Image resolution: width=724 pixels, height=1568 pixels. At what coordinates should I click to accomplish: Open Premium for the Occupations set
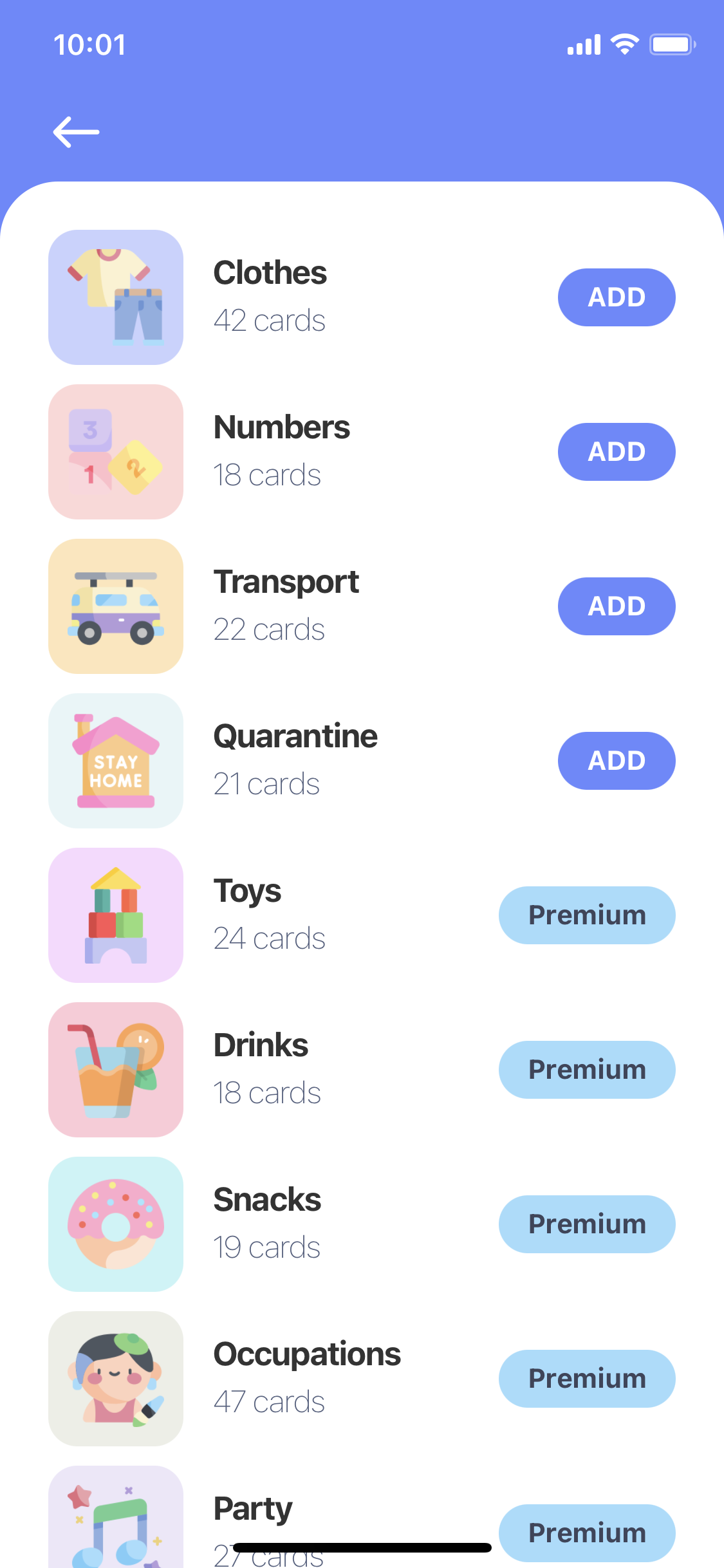(586, 1378)
